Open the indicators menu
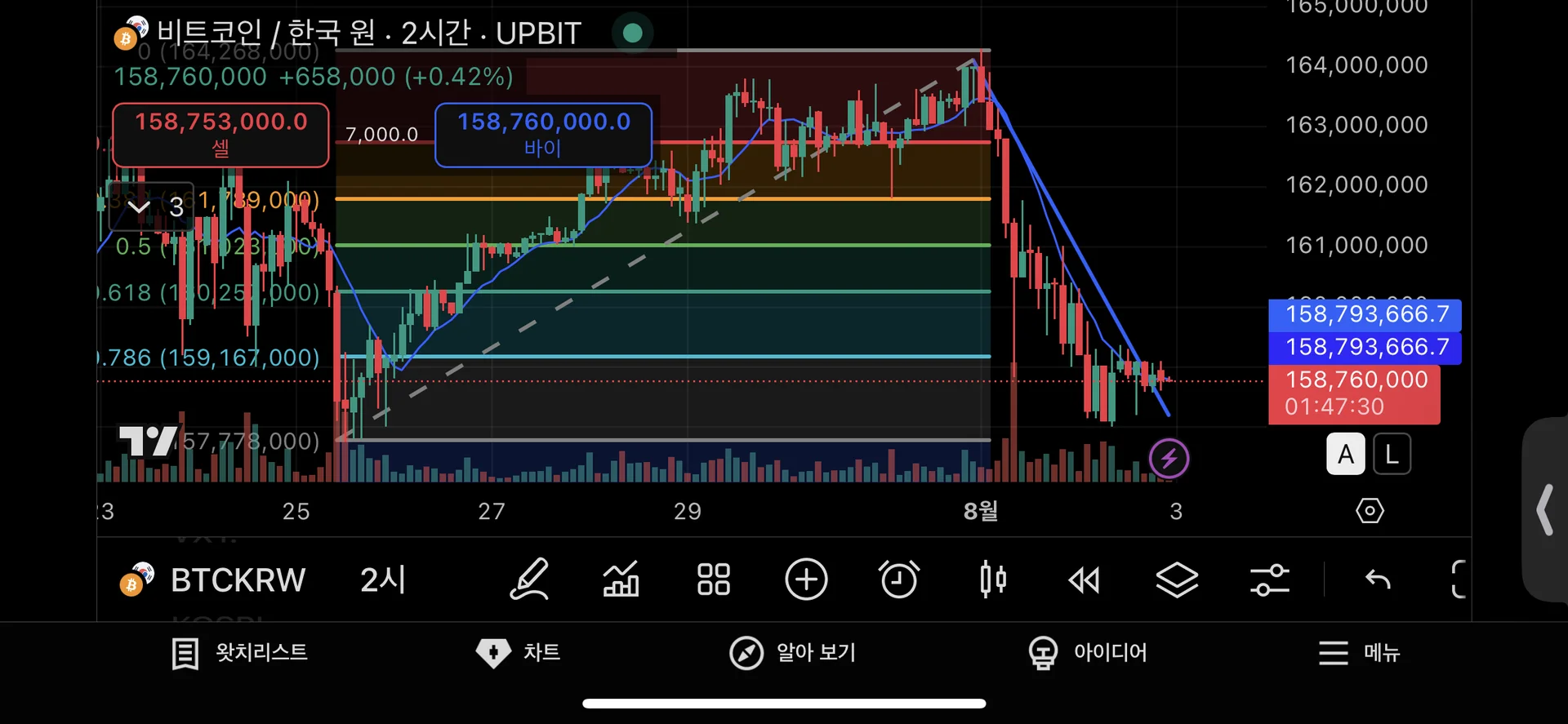 pos(621,580)
